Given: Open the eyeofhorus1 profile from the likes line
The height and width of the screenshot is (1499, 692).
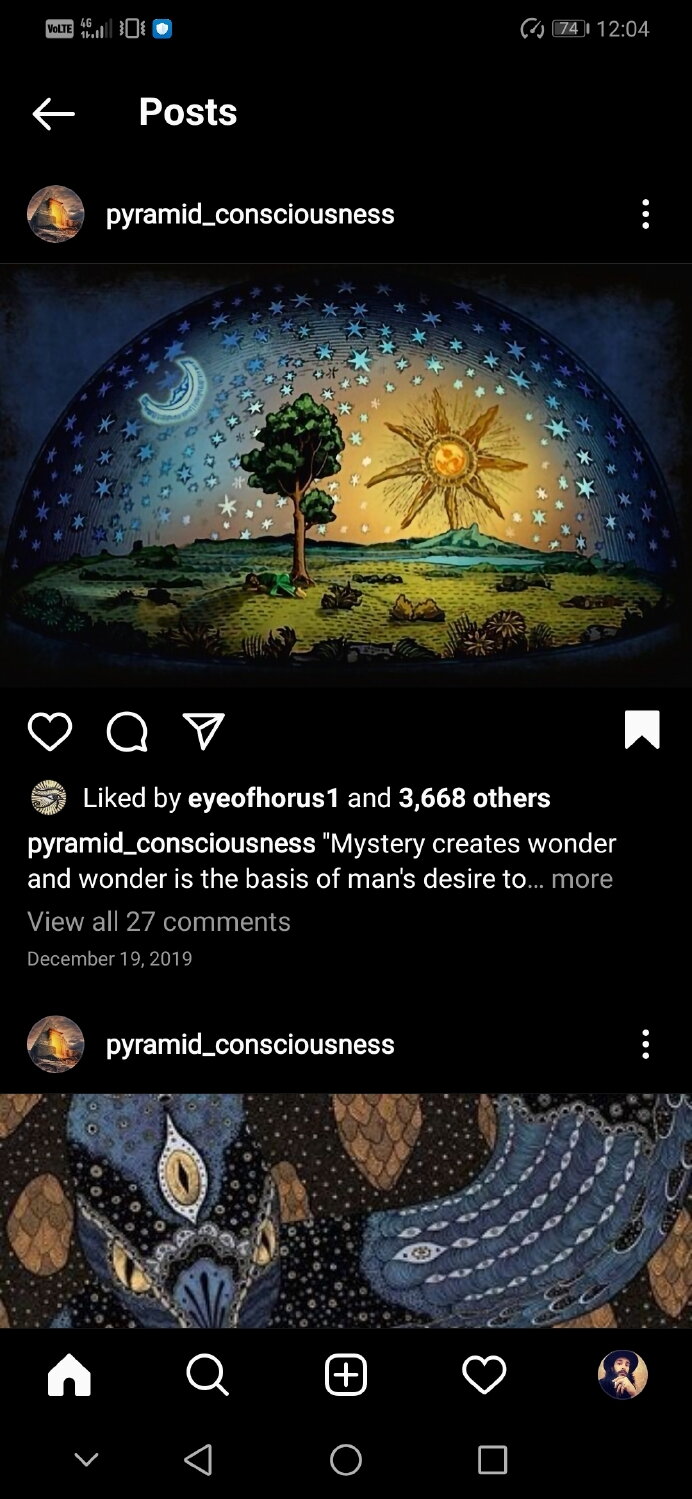Looking at the screenshot, I should point(264,797).
